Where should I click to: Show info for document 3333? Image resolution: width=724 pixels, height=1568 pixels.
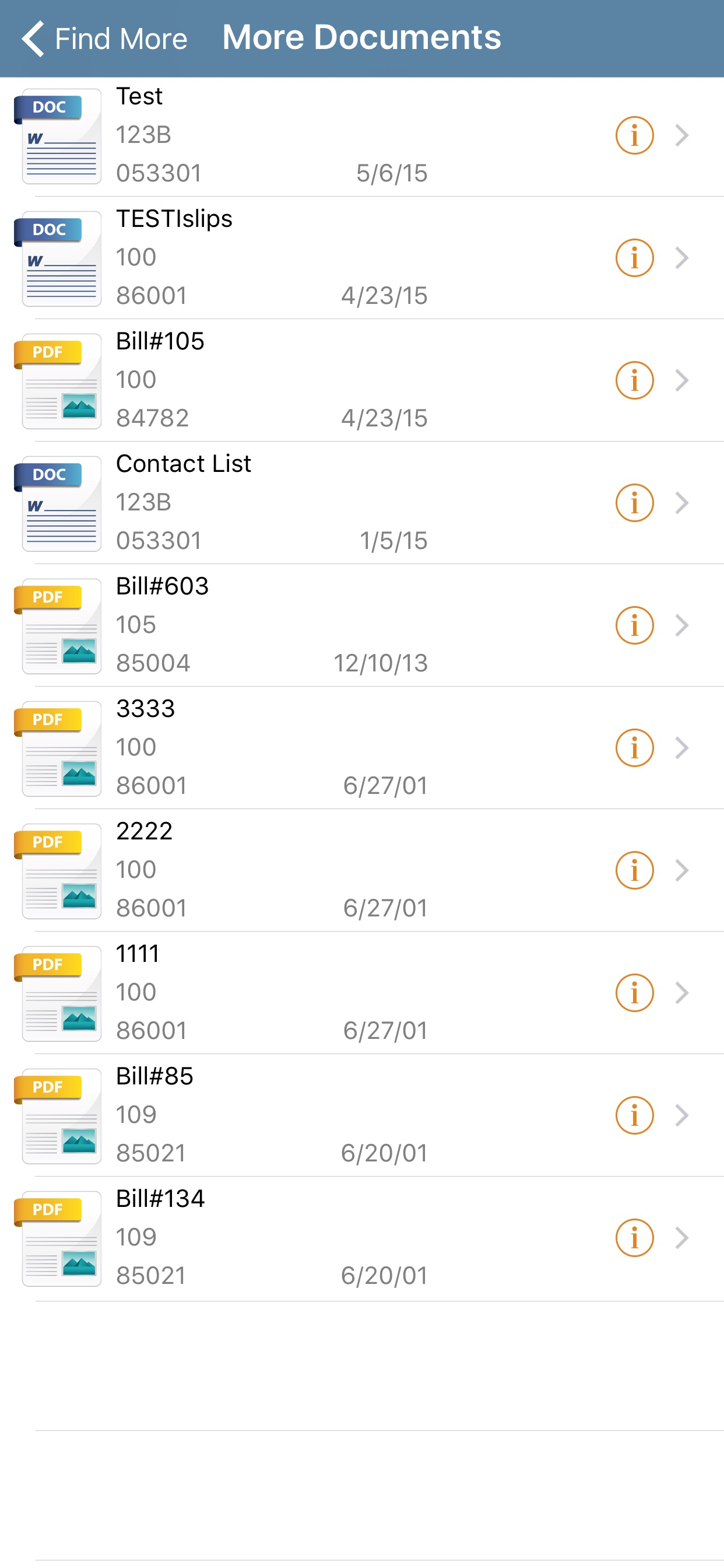tap(634, 747)
